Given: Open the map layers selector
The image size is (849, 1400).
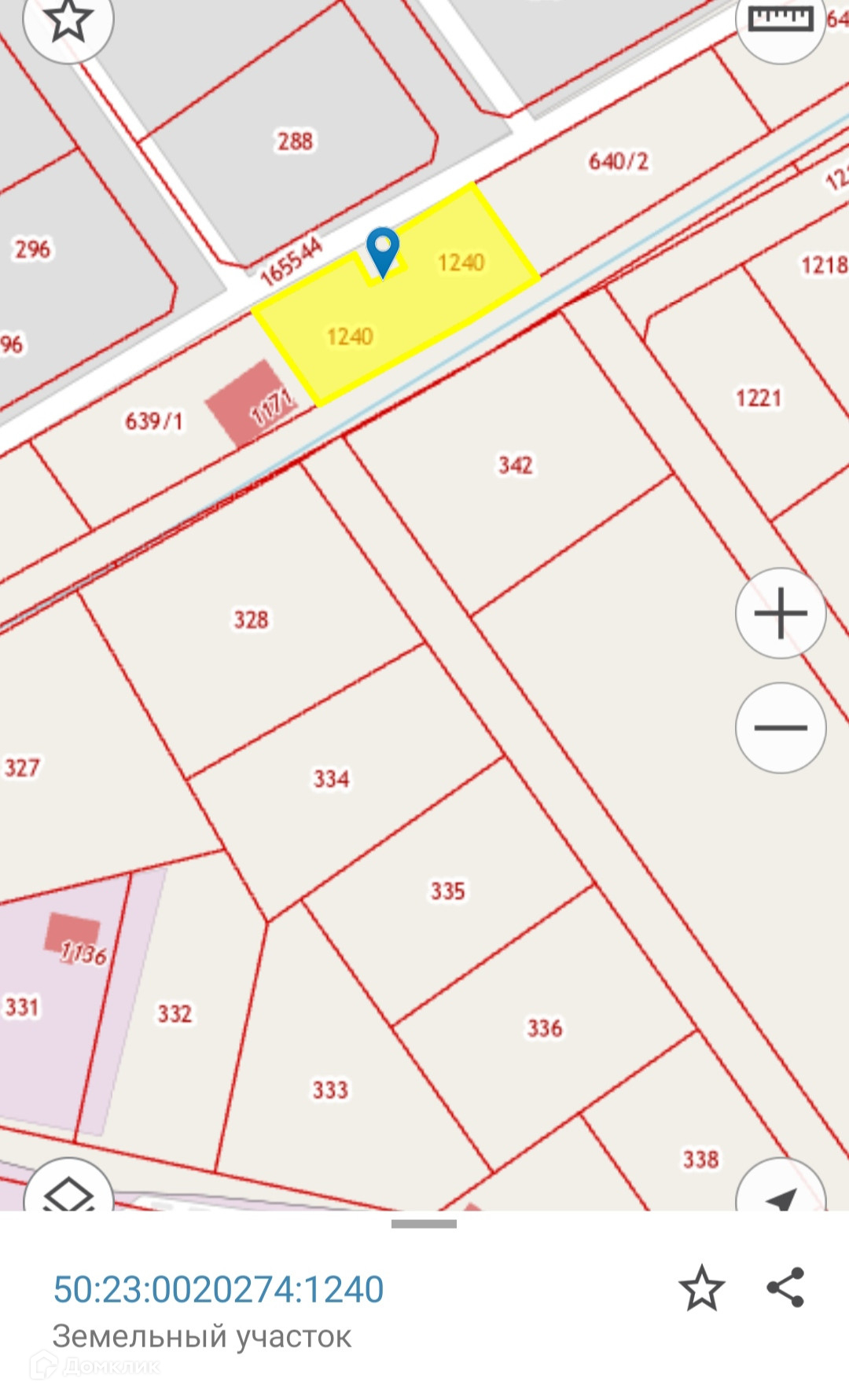Looking at the screenshot, I should pos(68,1192).
